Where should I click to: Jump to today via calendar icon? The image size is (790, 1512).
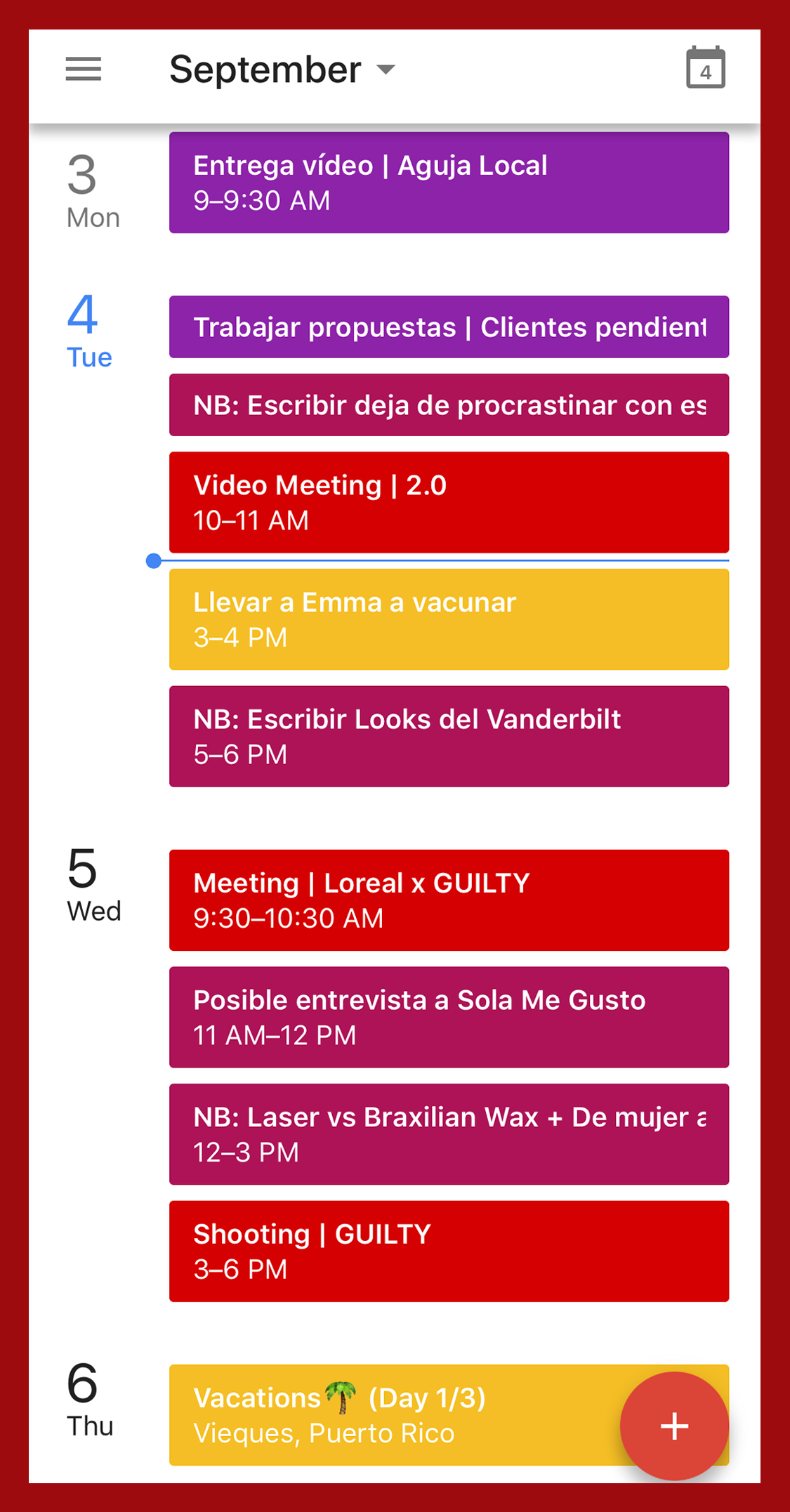(x=705, y=68)
